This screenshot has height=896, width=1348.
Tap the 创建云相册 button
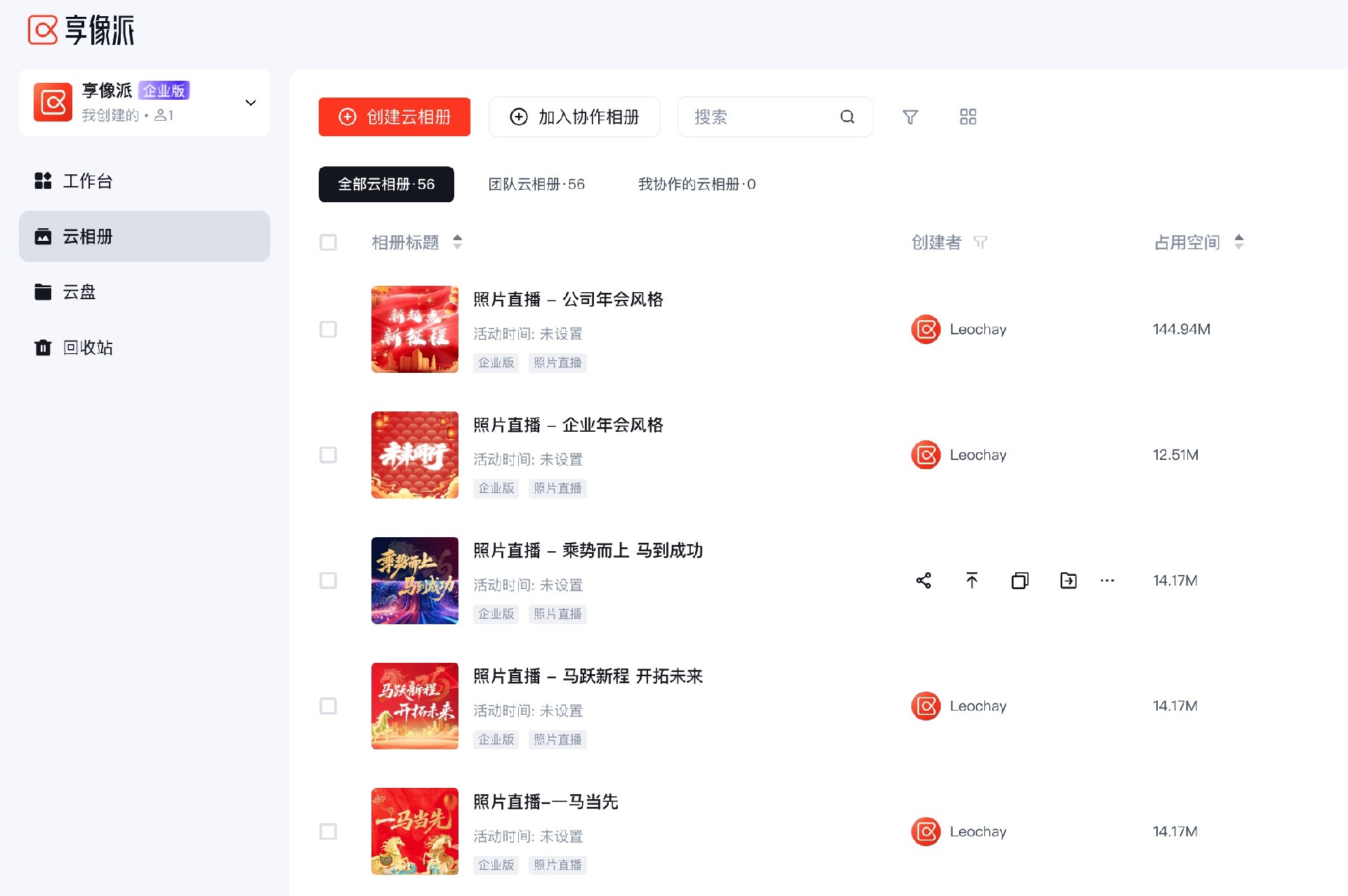coord(394,117)
